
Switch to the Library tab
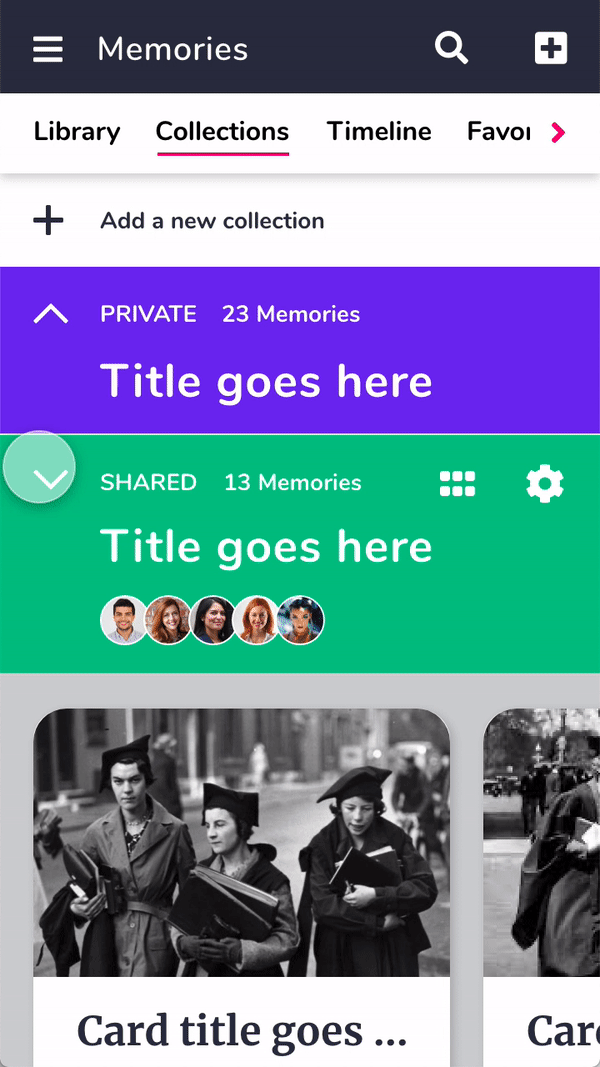pyautogui.click(x=77, y=132)
